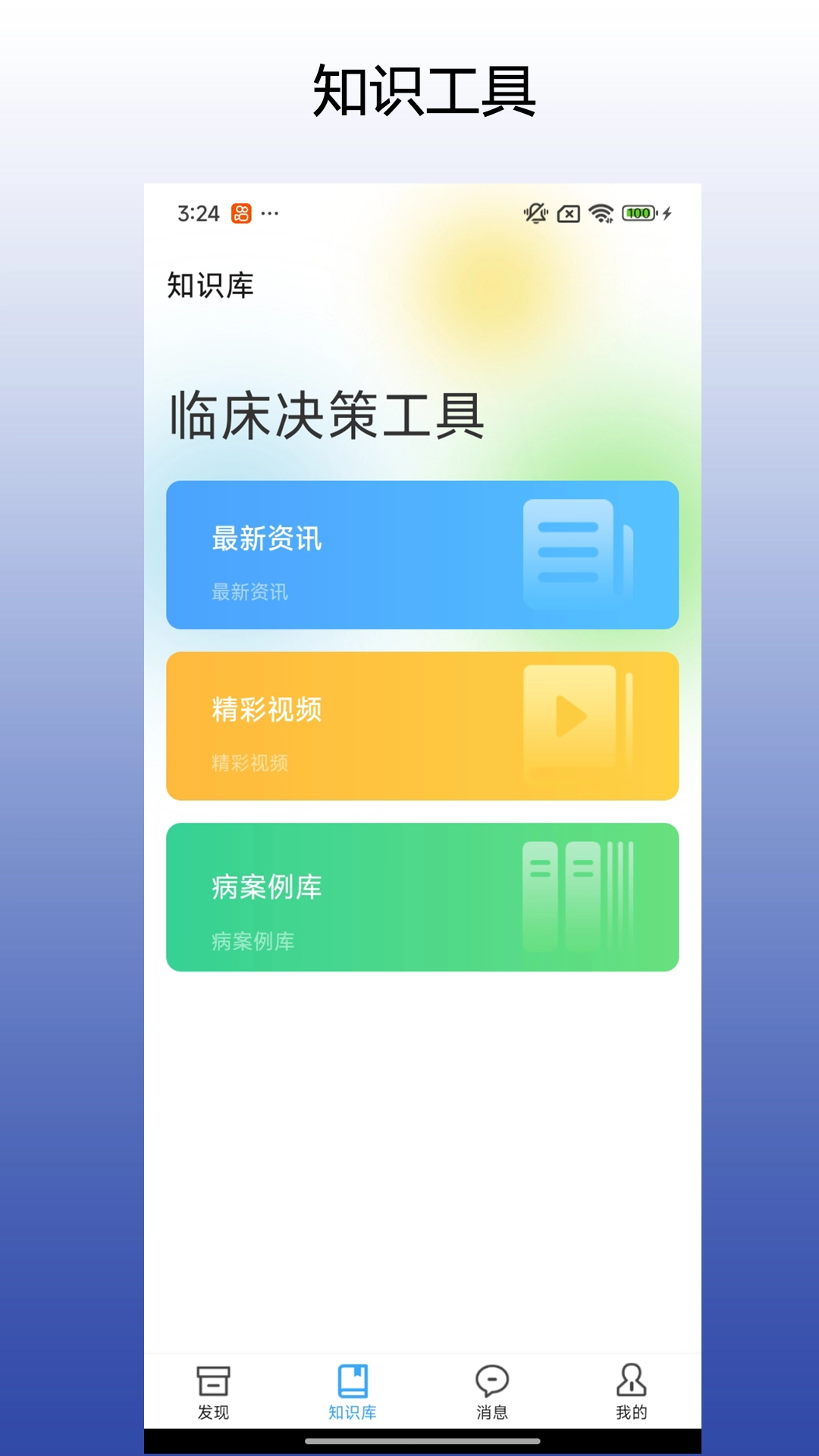Image resolution: width=819 pixels, height=1456 pixels.
Task: Switch to the 发现 tab
Action: 215,1398
